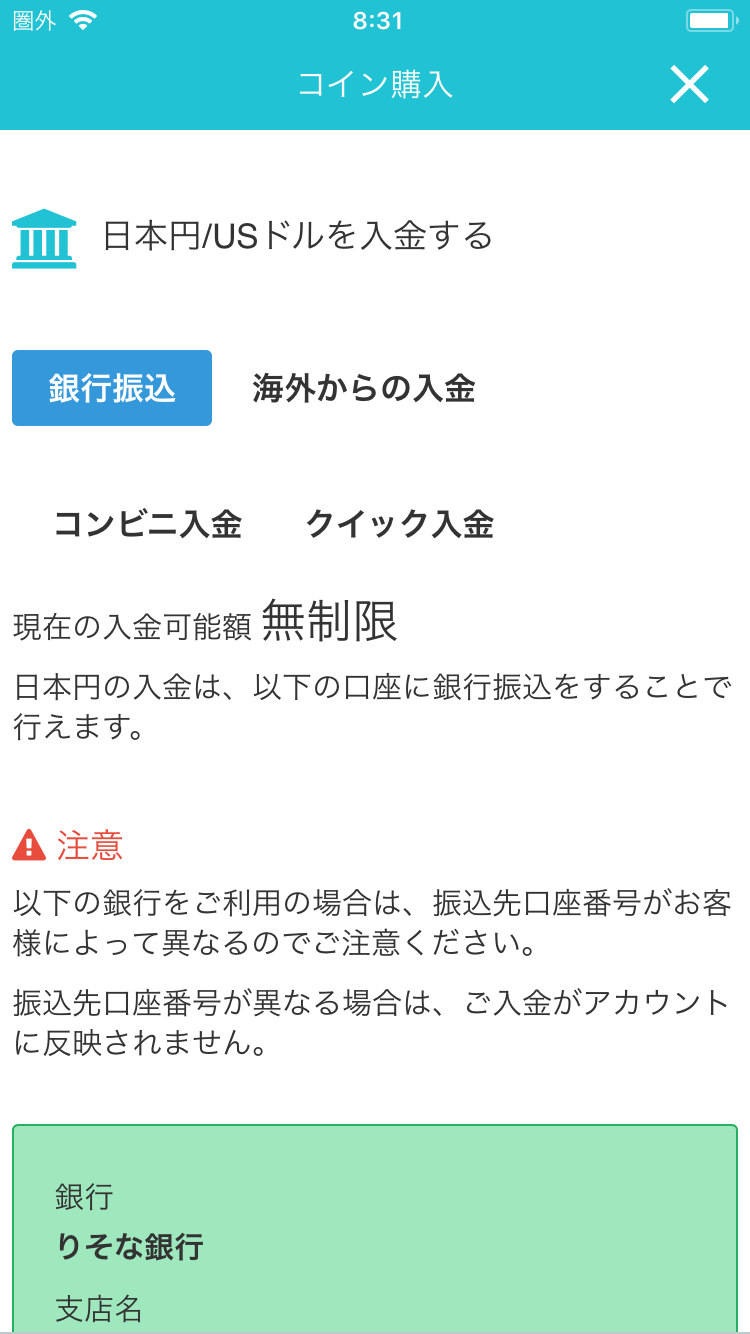The height and width of the screenshot is (1334, 750).
Task: Switch to 海外からの入金 tab
Action: pos(363,388)
